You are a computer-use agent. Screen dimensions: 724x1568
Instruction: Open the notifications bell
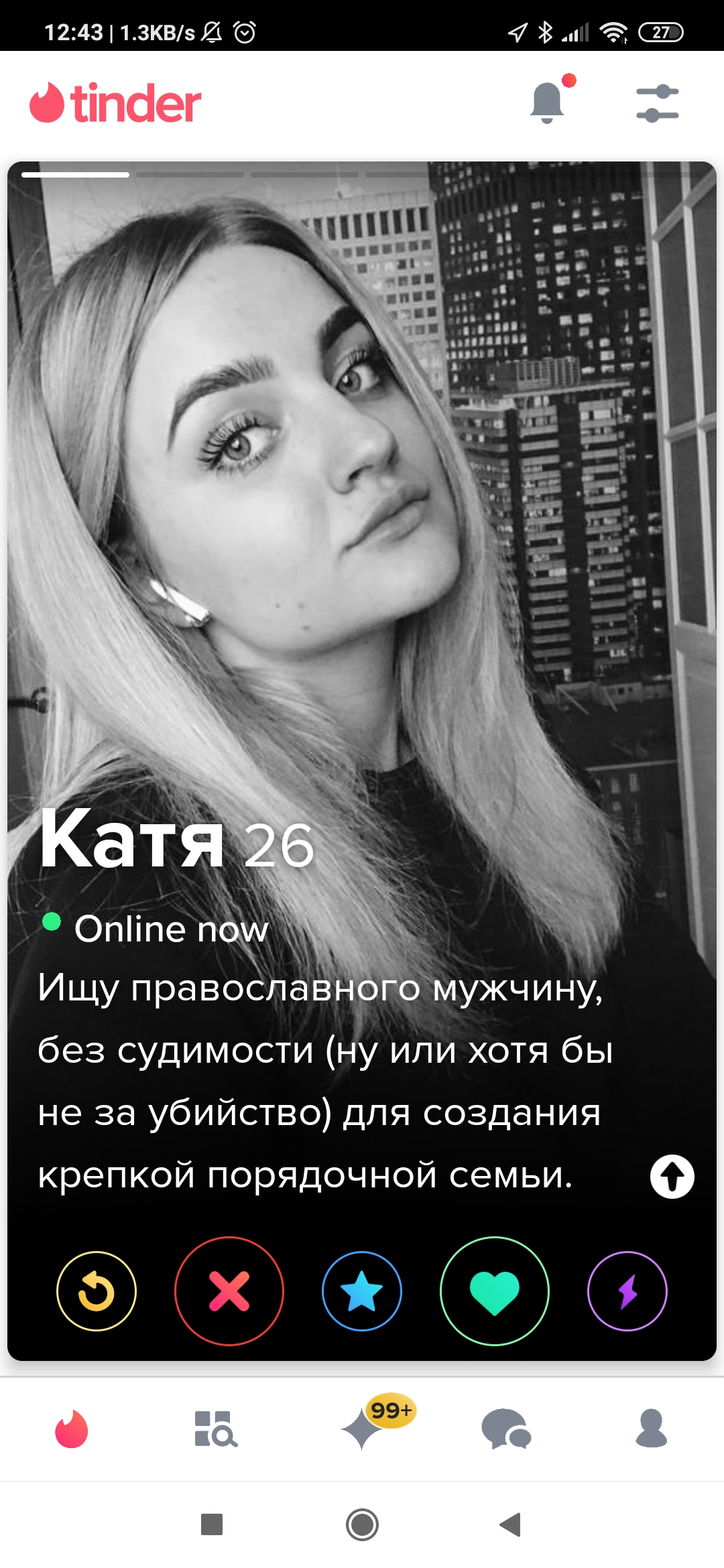tap(548, 103)
